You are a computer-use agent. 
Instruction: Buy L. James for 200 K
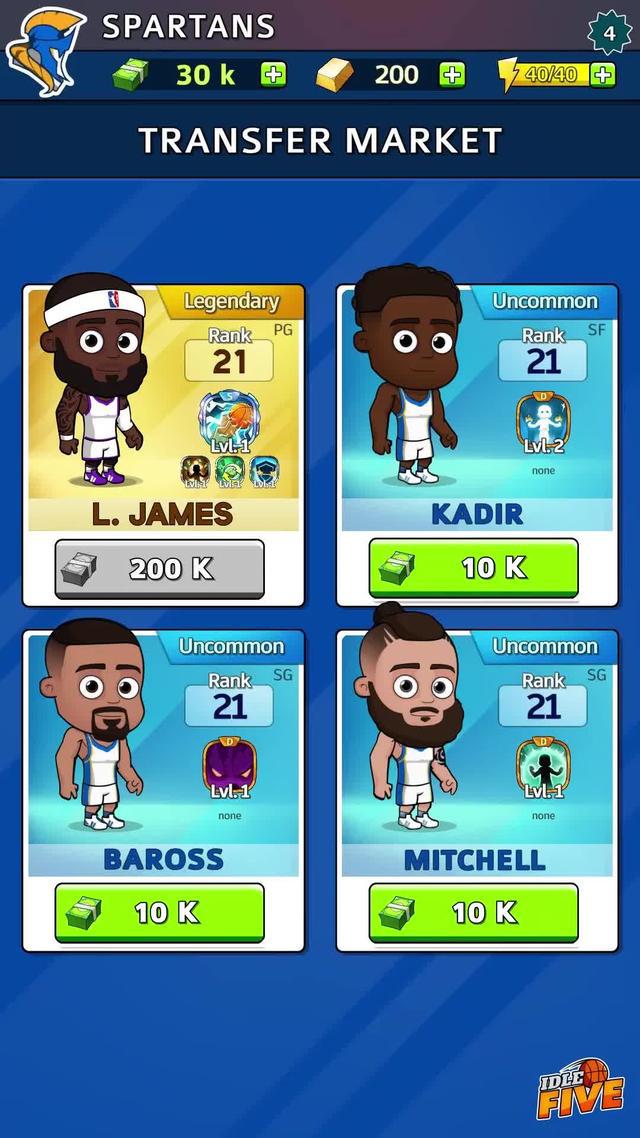point(160,568)
